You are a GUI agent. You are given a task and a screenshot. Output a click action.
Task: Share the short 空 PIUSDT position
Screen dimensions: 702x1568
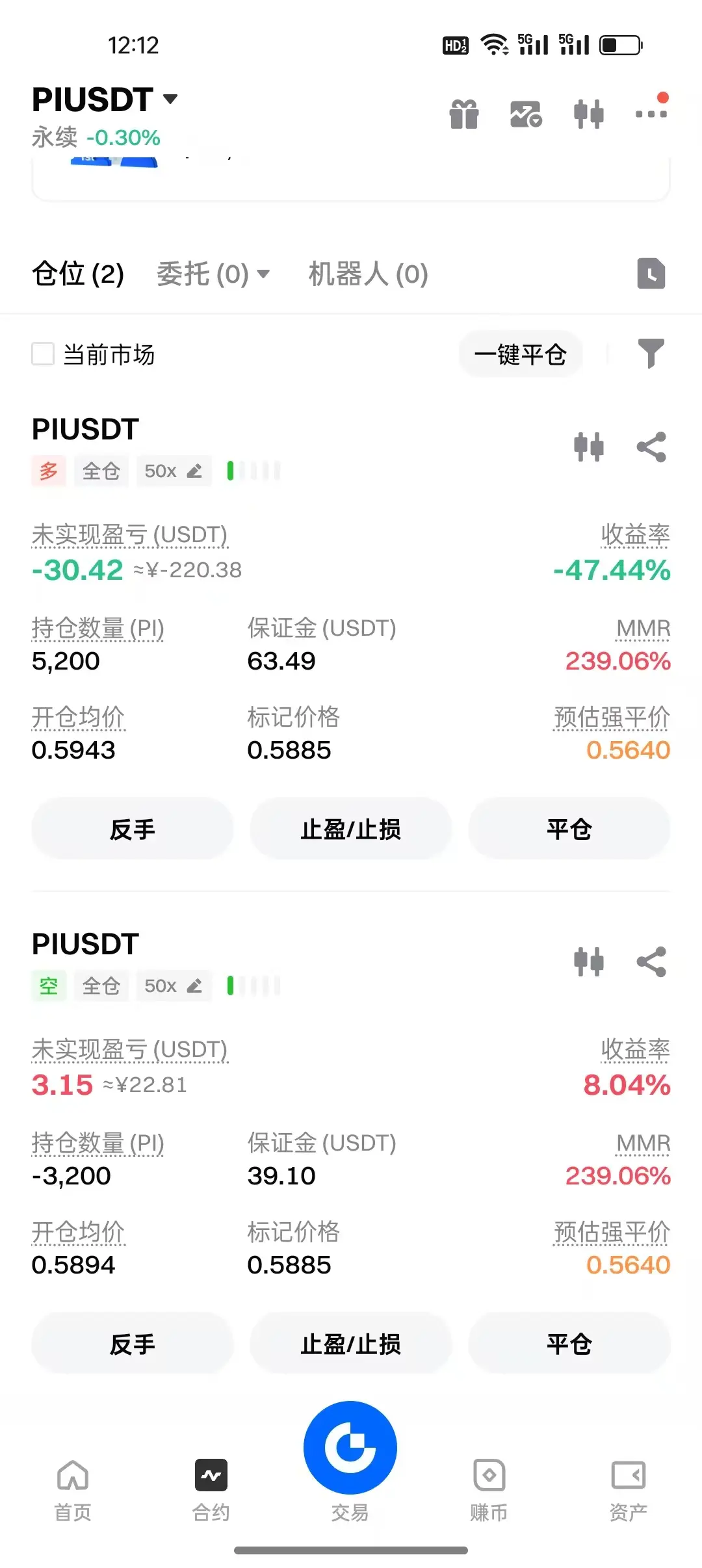pos(651,962)
